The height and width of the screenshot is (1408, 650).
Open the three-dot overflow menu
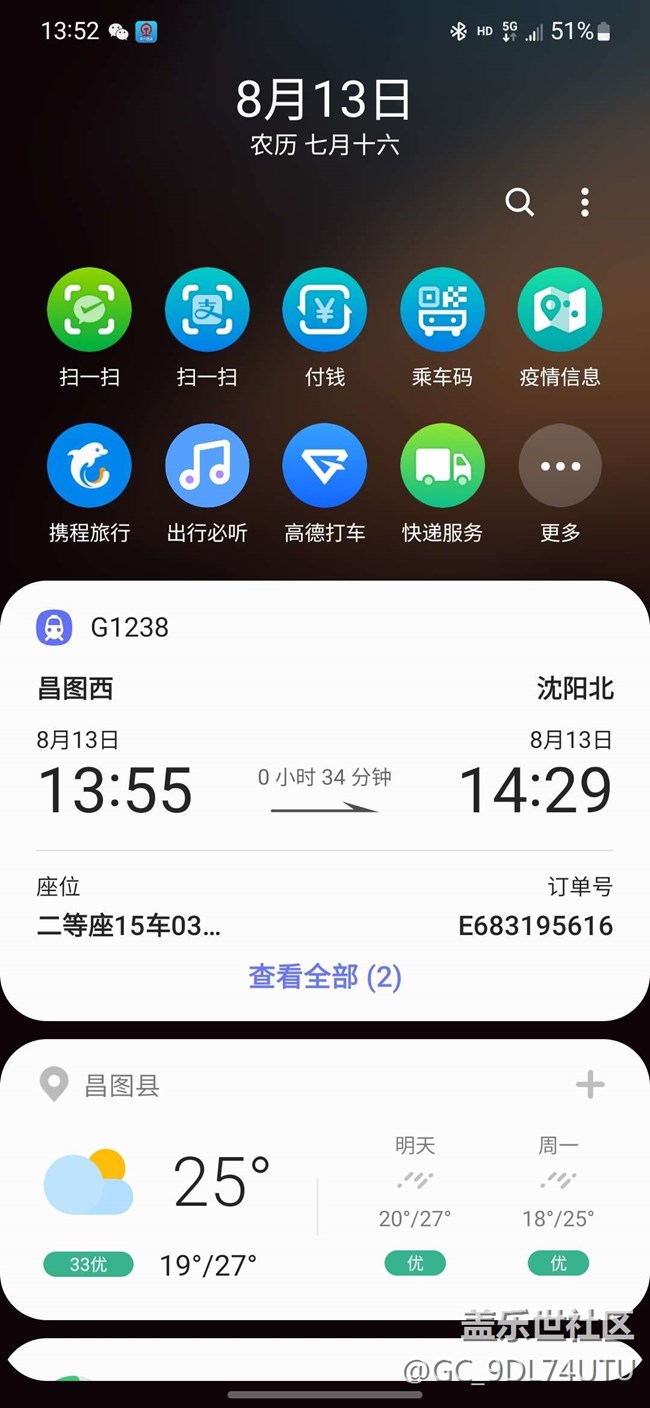585,202
